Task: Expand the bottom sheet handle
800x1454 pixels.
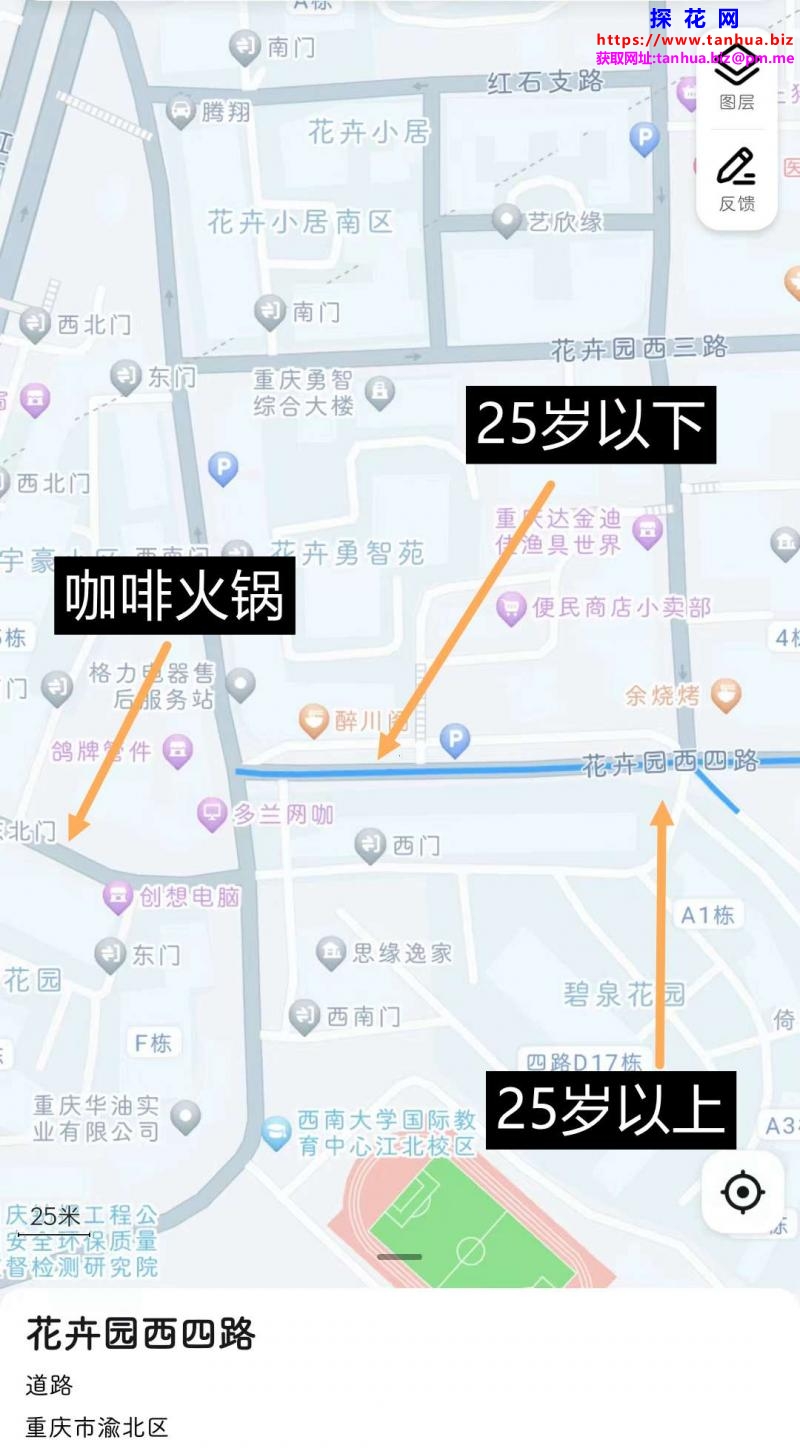Action: point(400,1257)
